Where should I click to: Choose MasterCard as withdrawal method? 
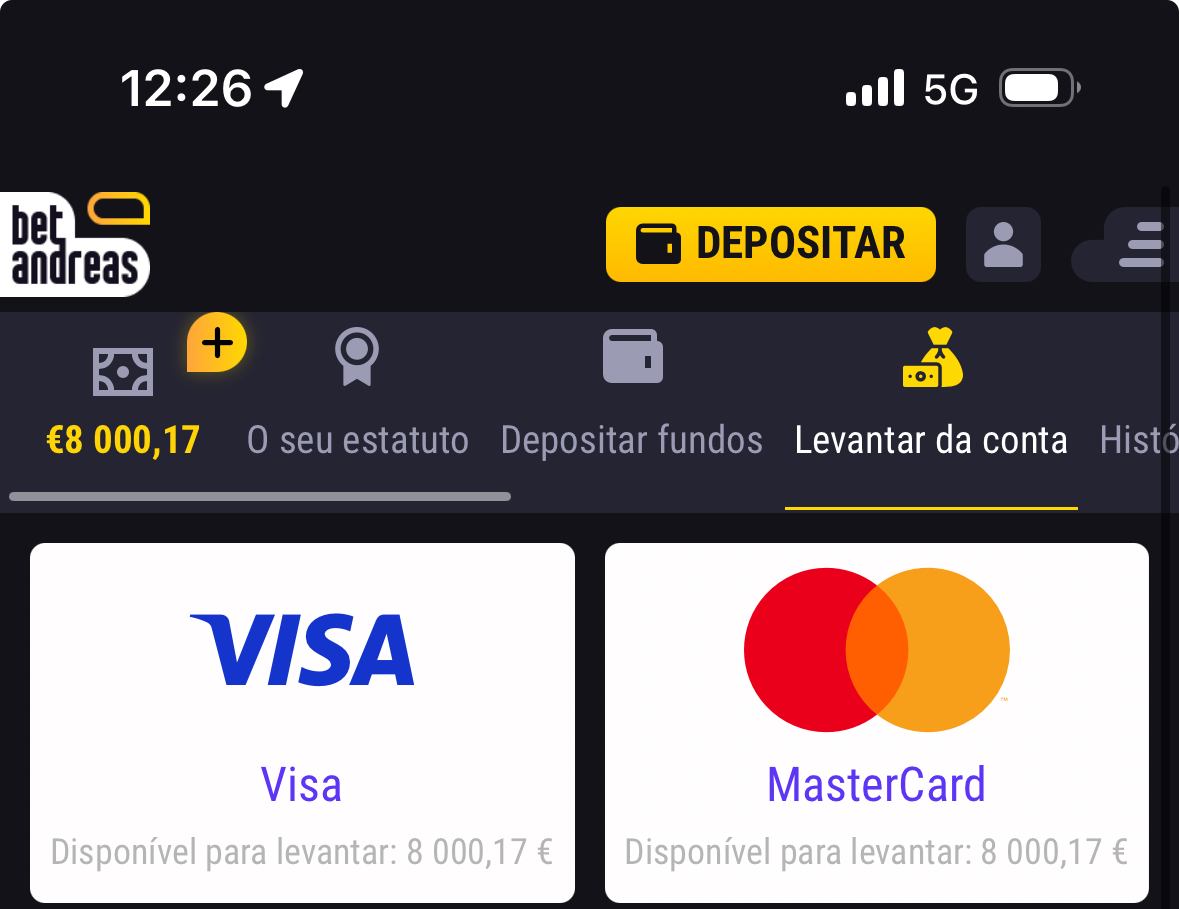coord(877,722)
